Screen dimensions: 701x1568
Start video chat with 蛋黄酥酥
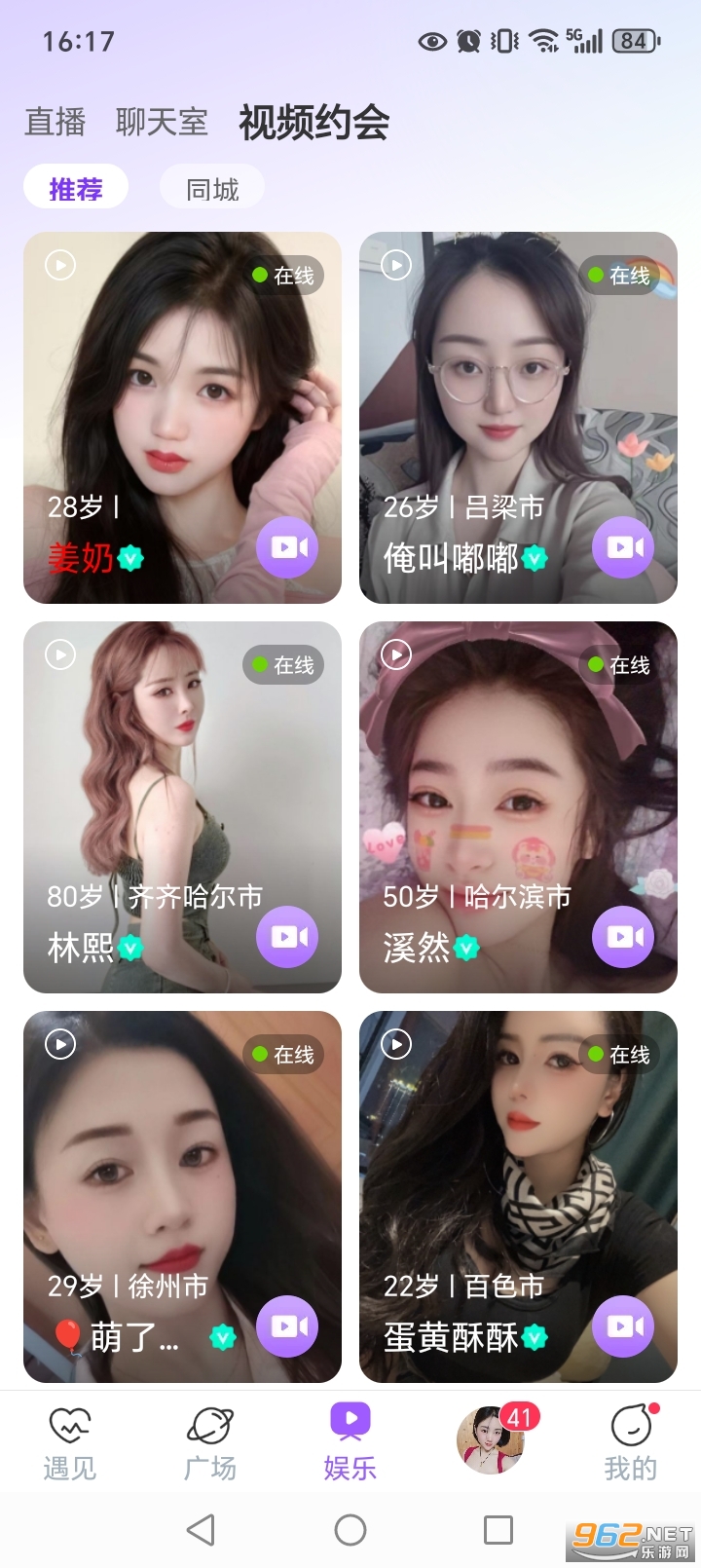623,1325
